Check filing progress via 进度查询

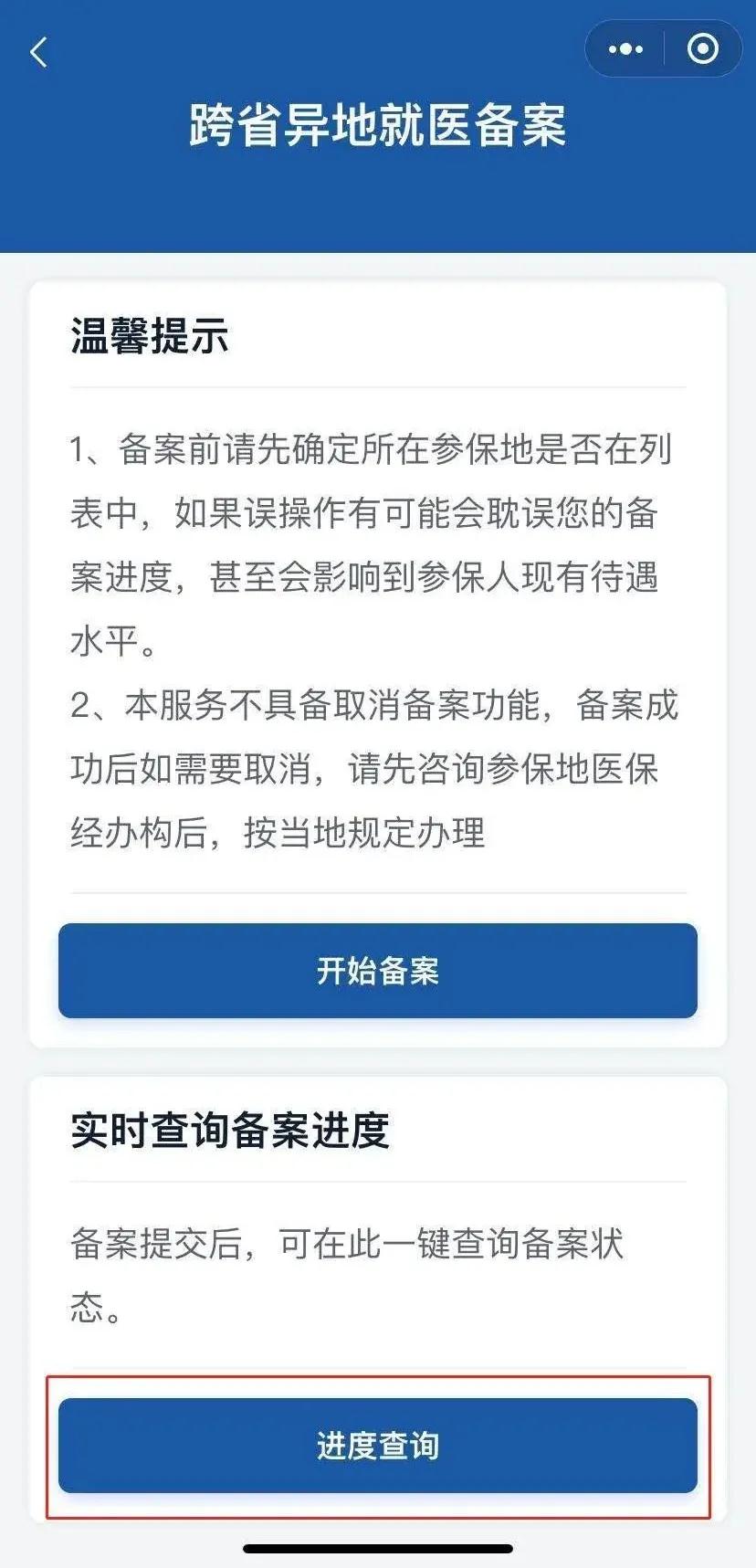pyautogui.click(x=378, y=1446)
